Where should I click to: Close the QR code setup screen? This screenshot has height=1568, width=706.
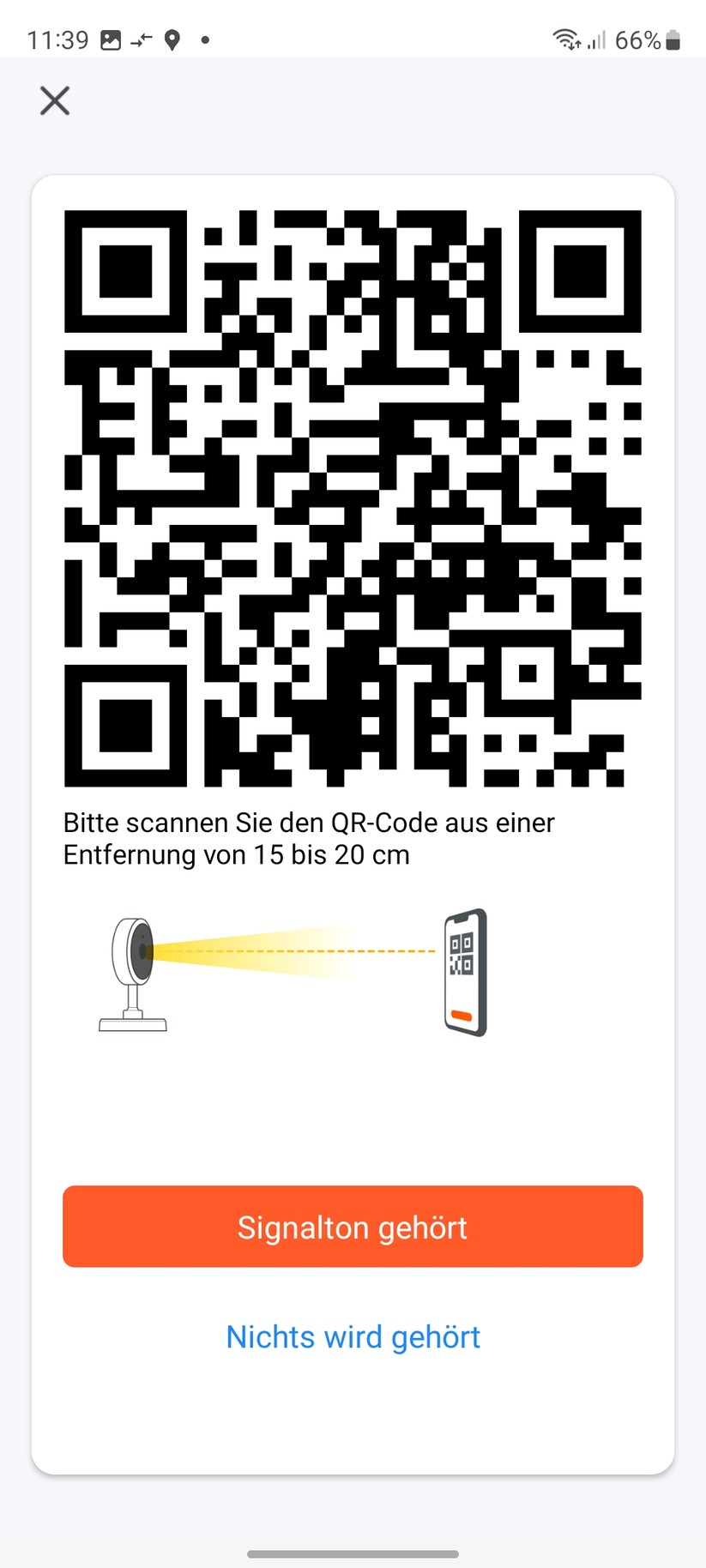point(54,100)
